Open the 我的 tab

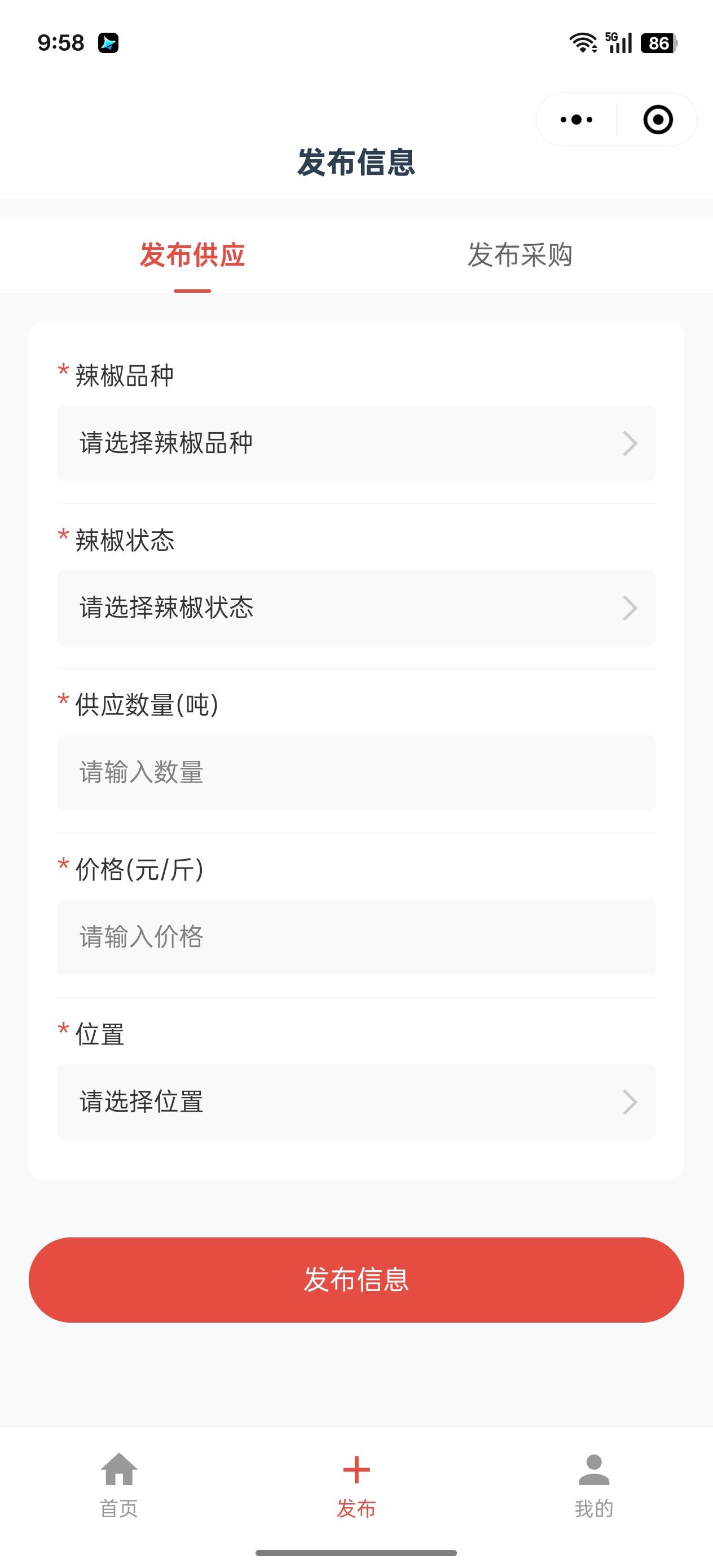[x=593, y=1485]
